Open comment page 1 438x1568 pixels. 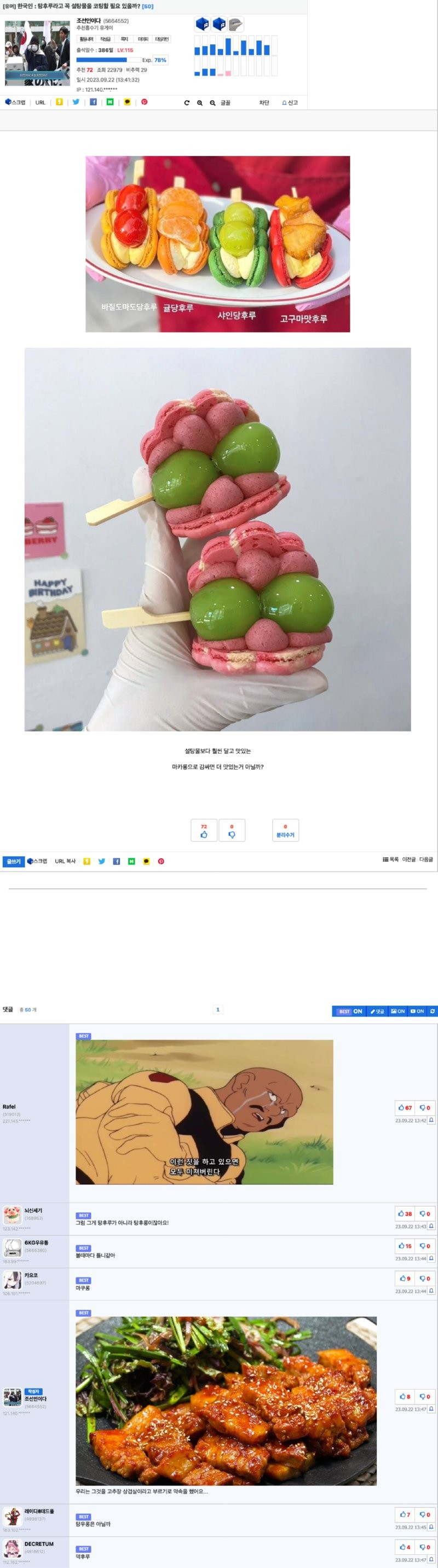tap(217, 1010)
